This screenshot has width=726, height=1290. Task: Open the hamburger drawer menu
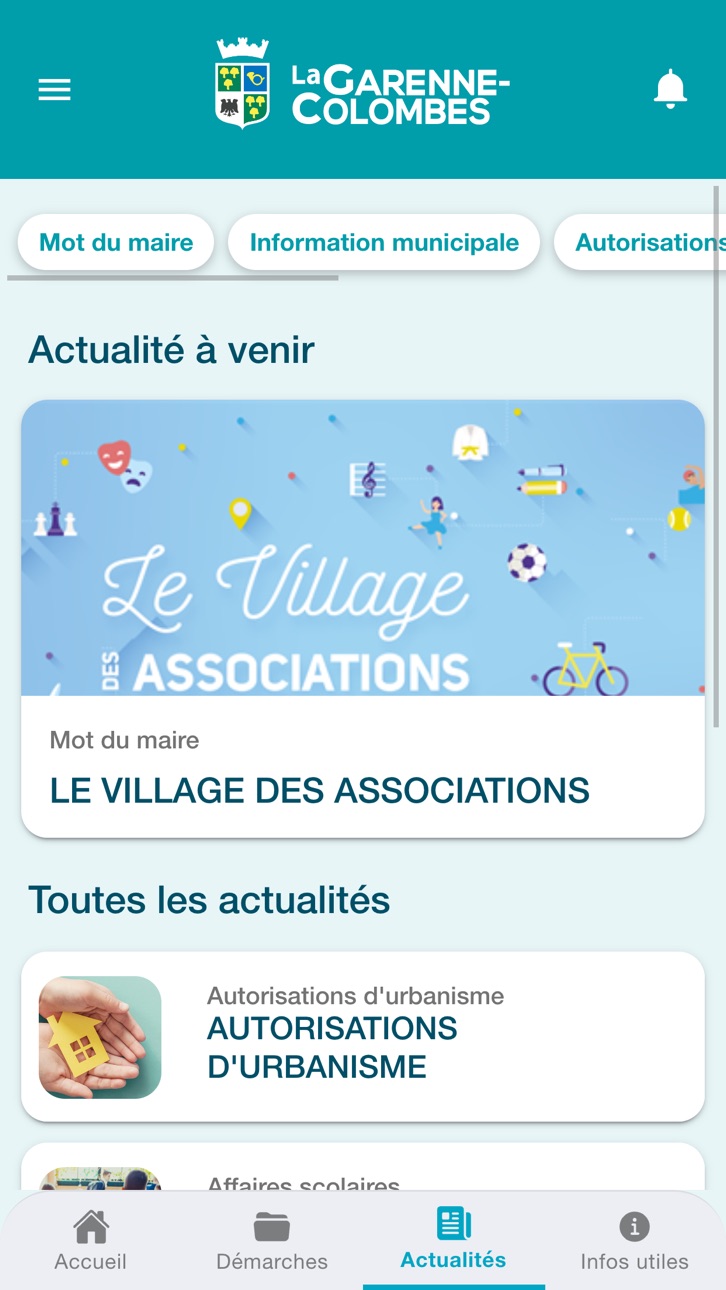(54, 90)
